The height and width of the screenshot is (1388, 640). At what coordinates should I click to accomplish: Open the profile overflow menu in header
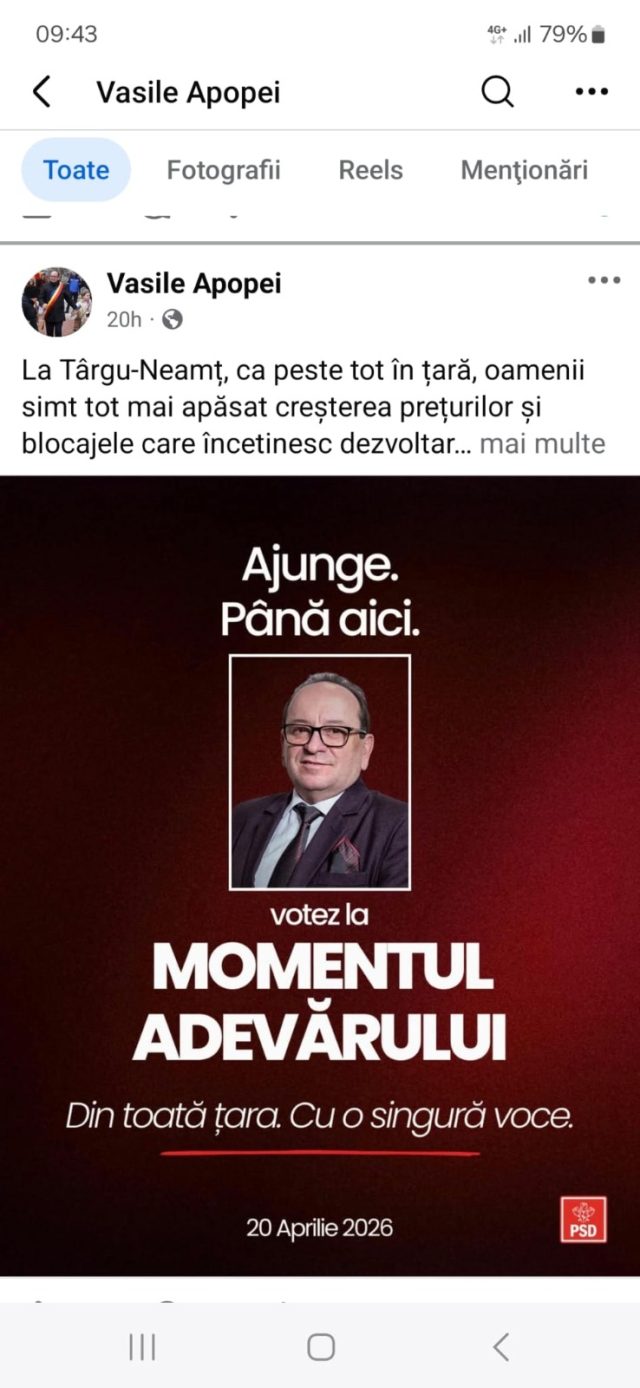tap(591, 93)
